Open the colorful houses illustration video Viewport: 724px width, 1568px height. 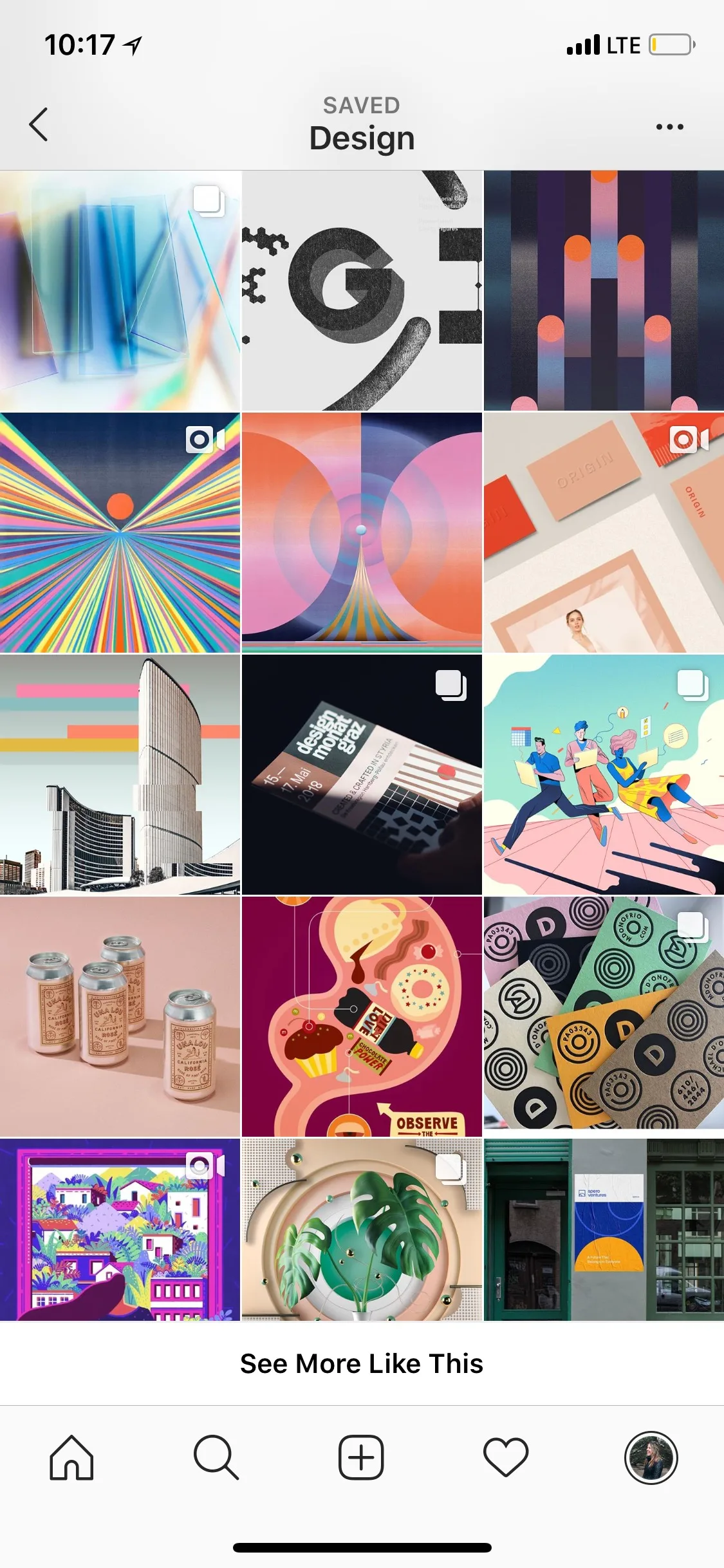[120, 1230]
